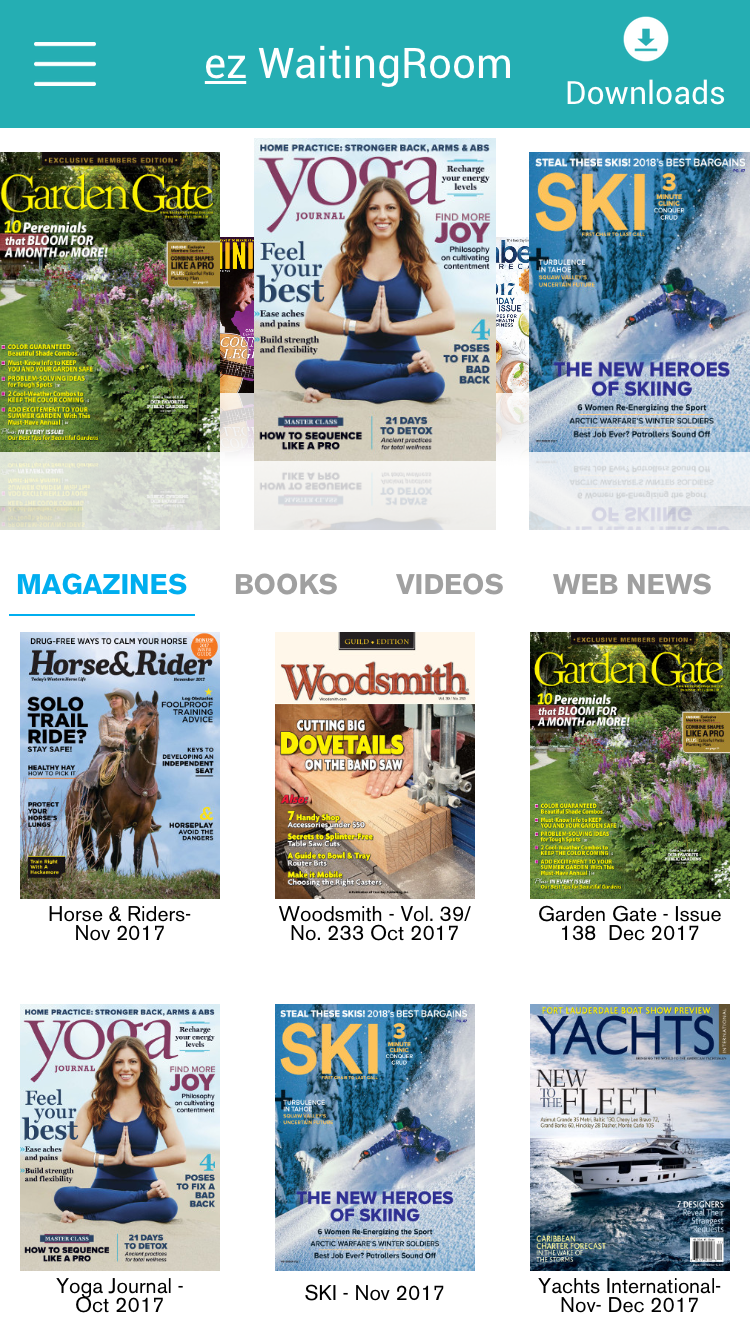Choose the SKI cover in the carousel
Image resolution: width=750 pixels, height=1334 pixels.
point(639,301)
